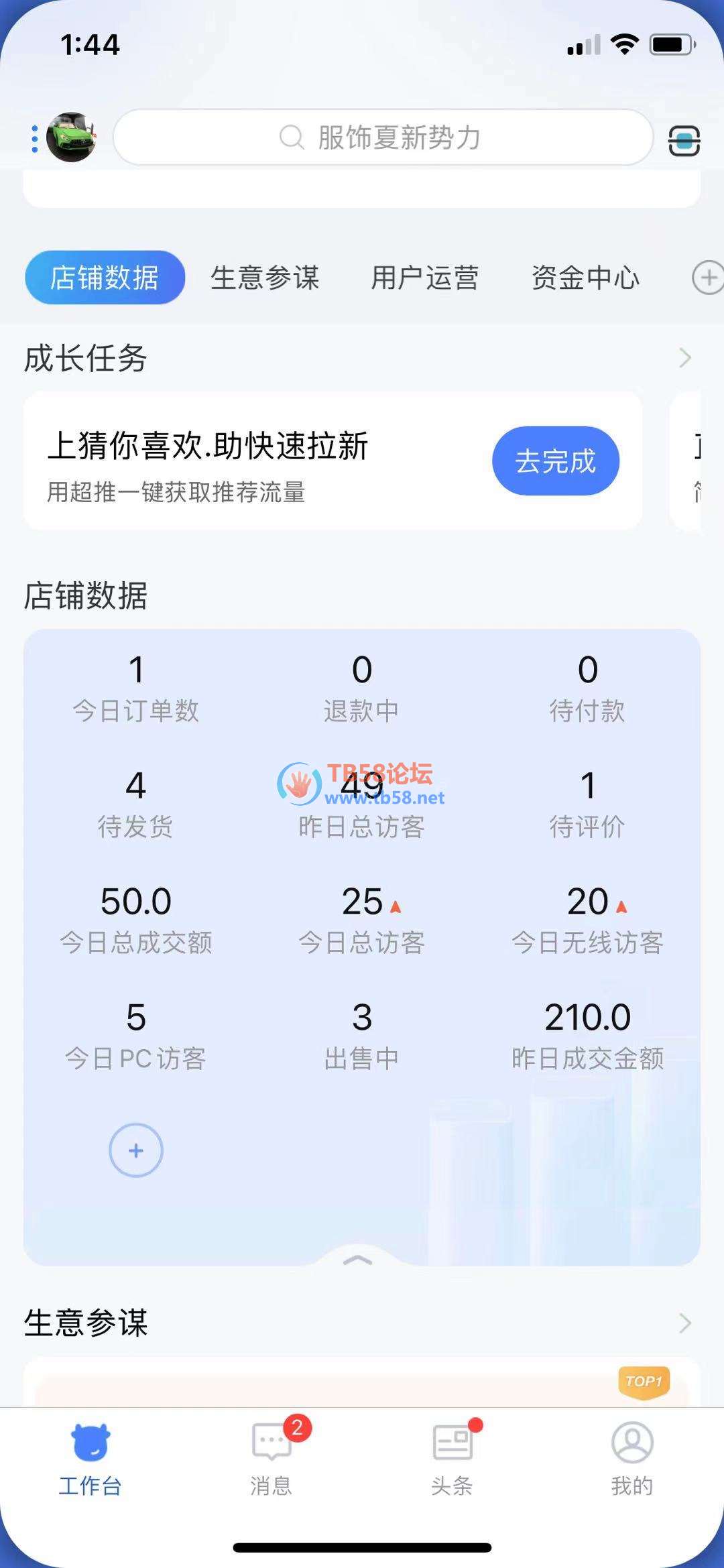Open the 生意参谋 section via its chevron
The image size is (724, 1568).
(684, 1323)
